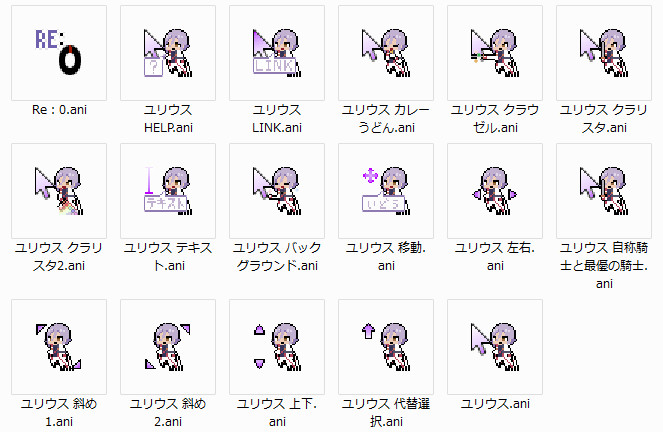Choose the ユリウス テキスト.ani file

(167, 191)
